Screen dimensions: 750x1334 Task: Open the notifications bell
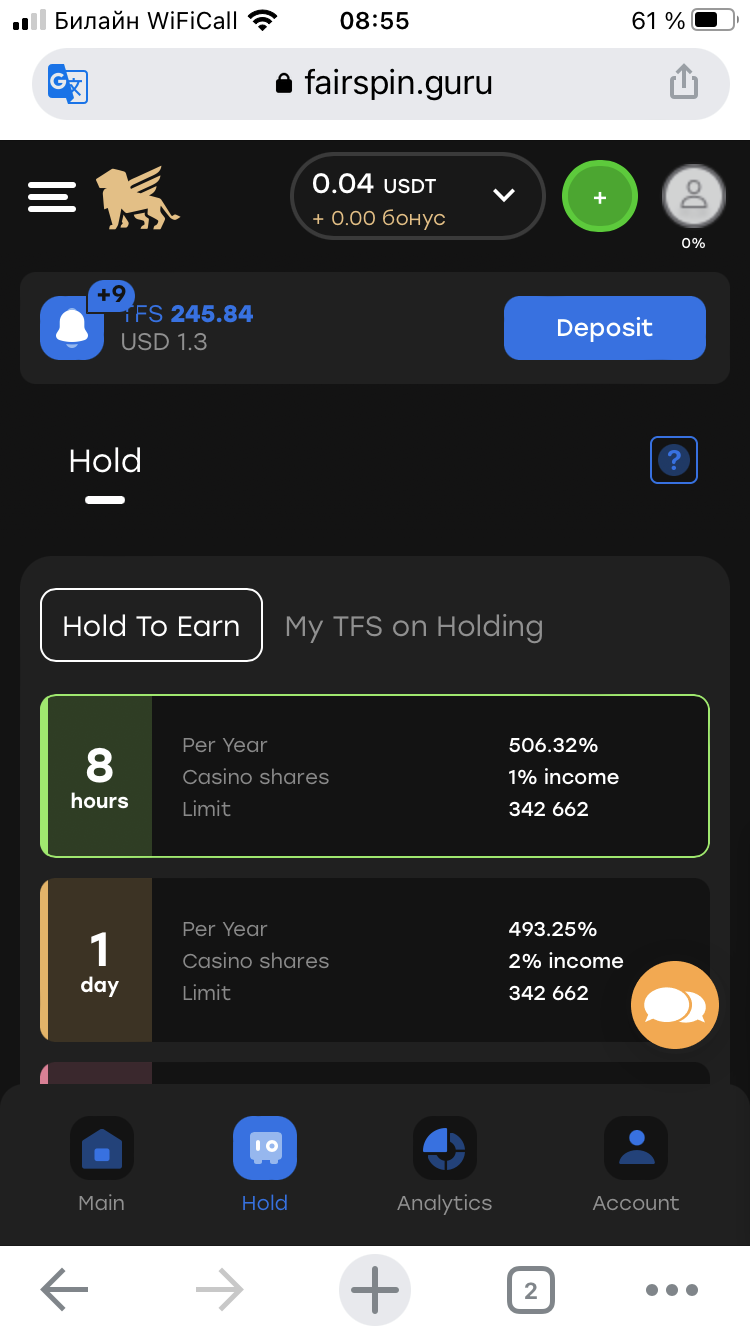(72, 327)
